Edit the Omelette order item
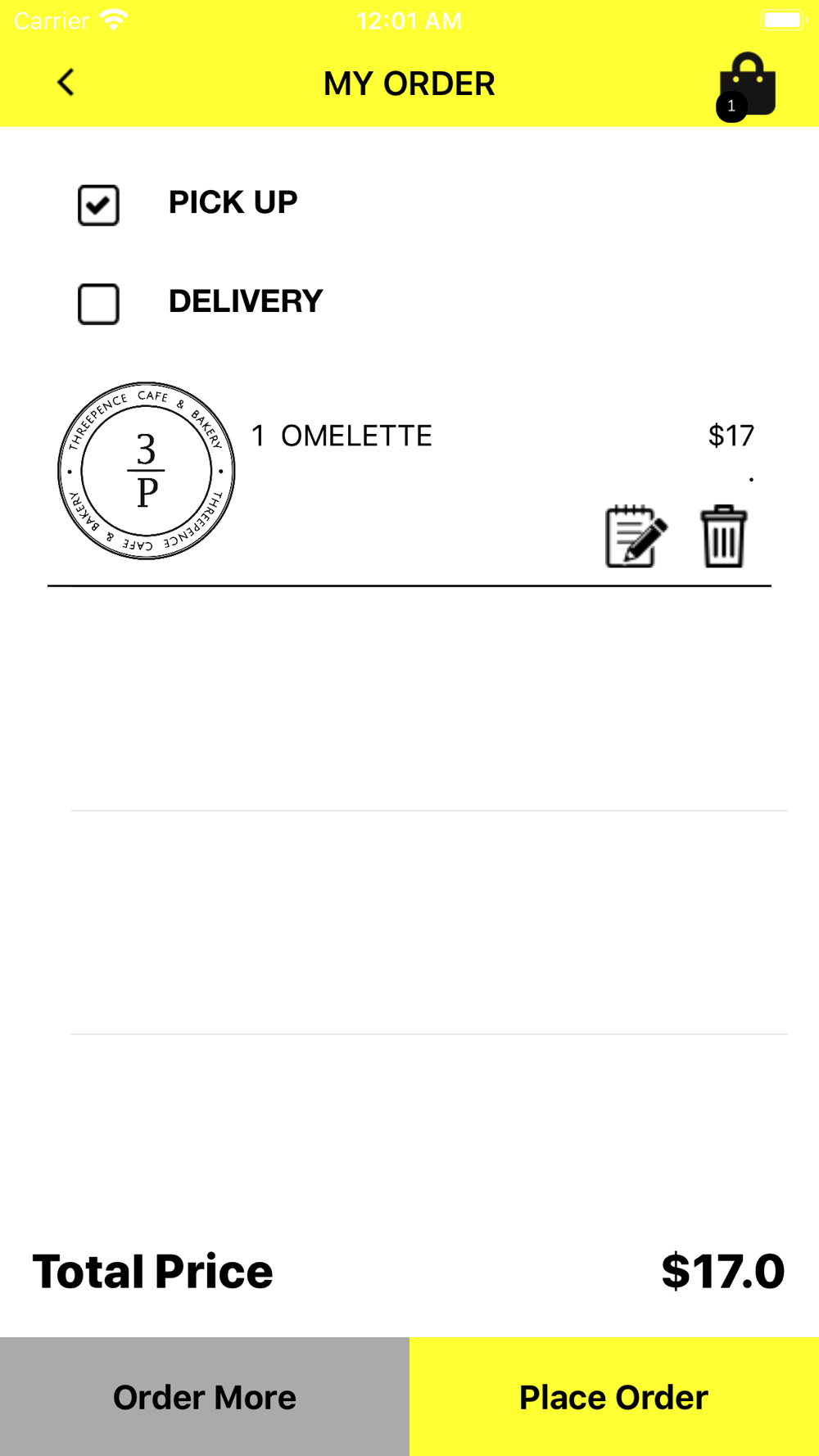The height and width of the screenshot is (1456, 819). click(x=636, y=536)
